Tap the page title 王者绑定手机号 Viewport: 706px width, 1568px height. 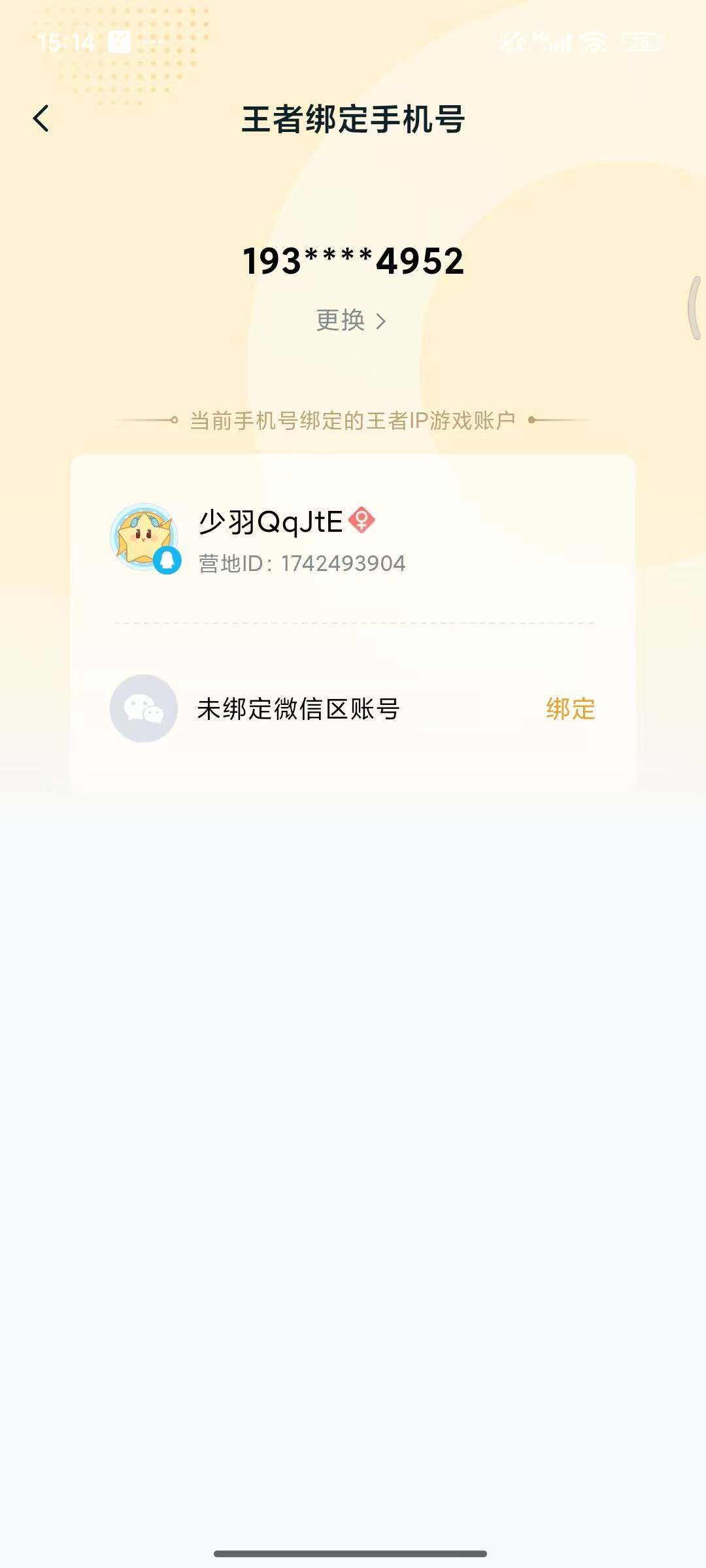click(x=353, y=120)
